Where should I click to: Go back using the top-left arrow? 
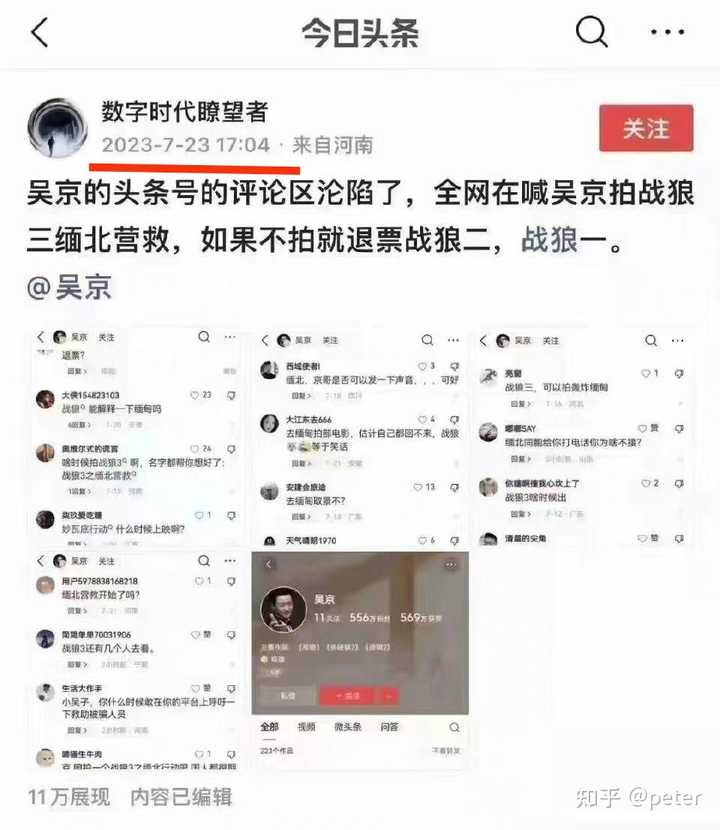[x=39, y=32]
